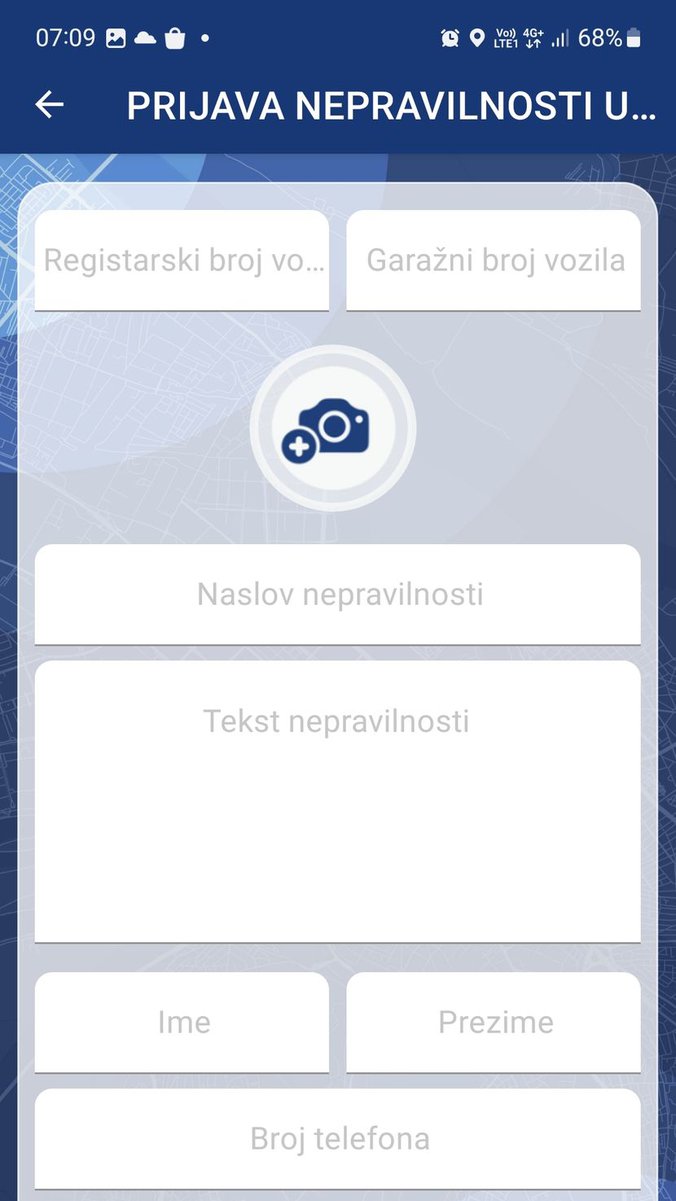Tap the Tekst nepravilnosti text area

338,802
